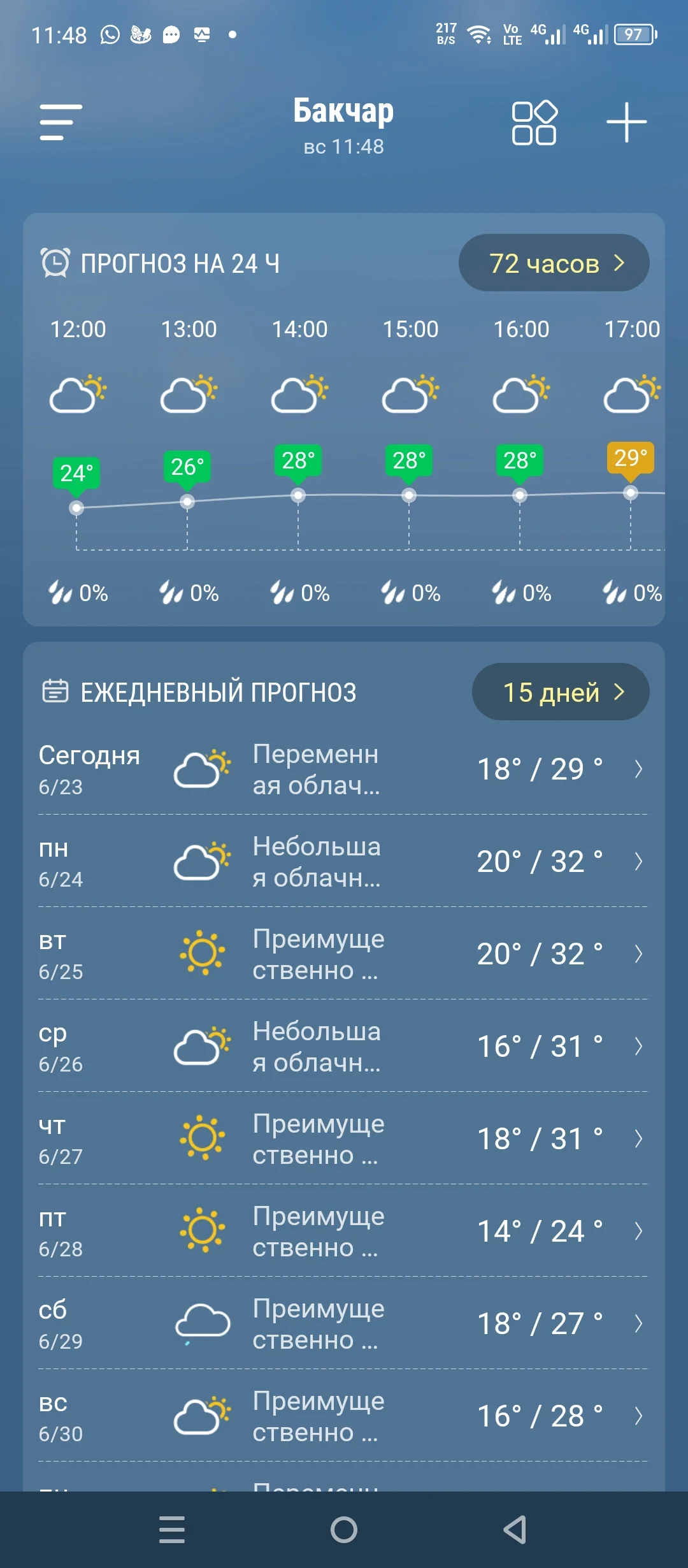Open the 72 часов hourly forecast

[x=554, y=263]
